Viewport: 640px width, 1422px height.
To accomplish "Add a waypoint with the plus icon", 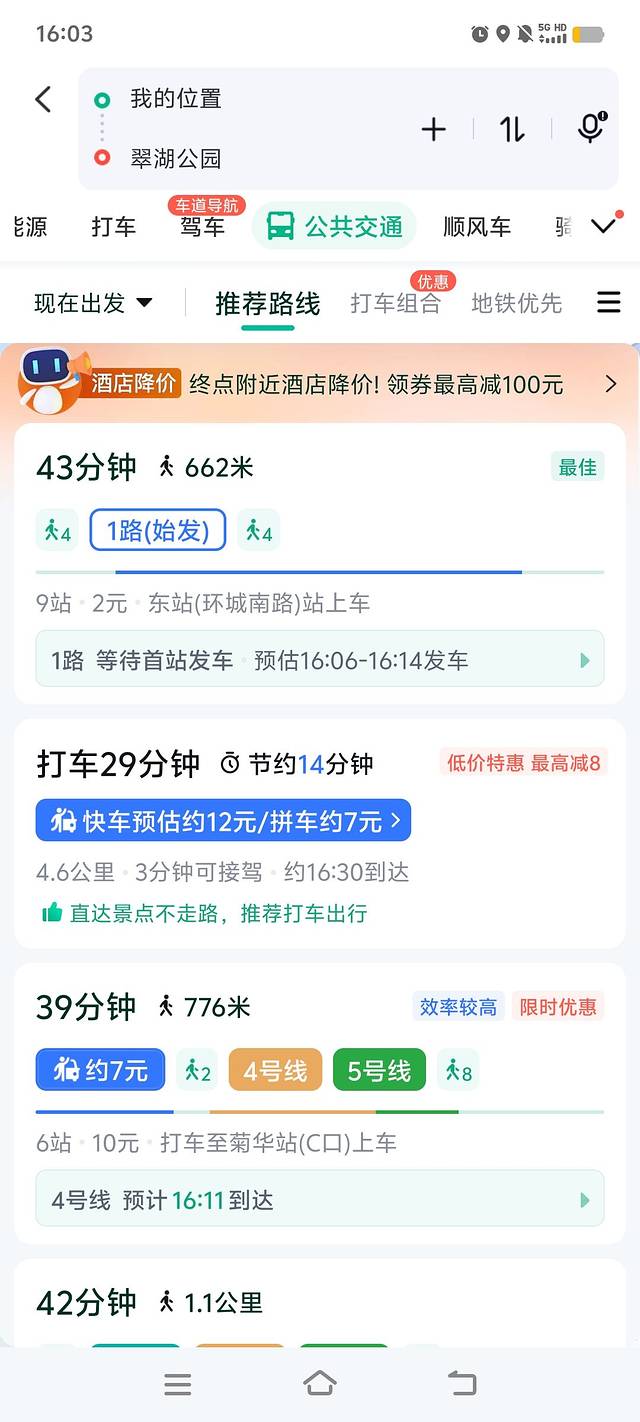I will [x=433, y=129].
